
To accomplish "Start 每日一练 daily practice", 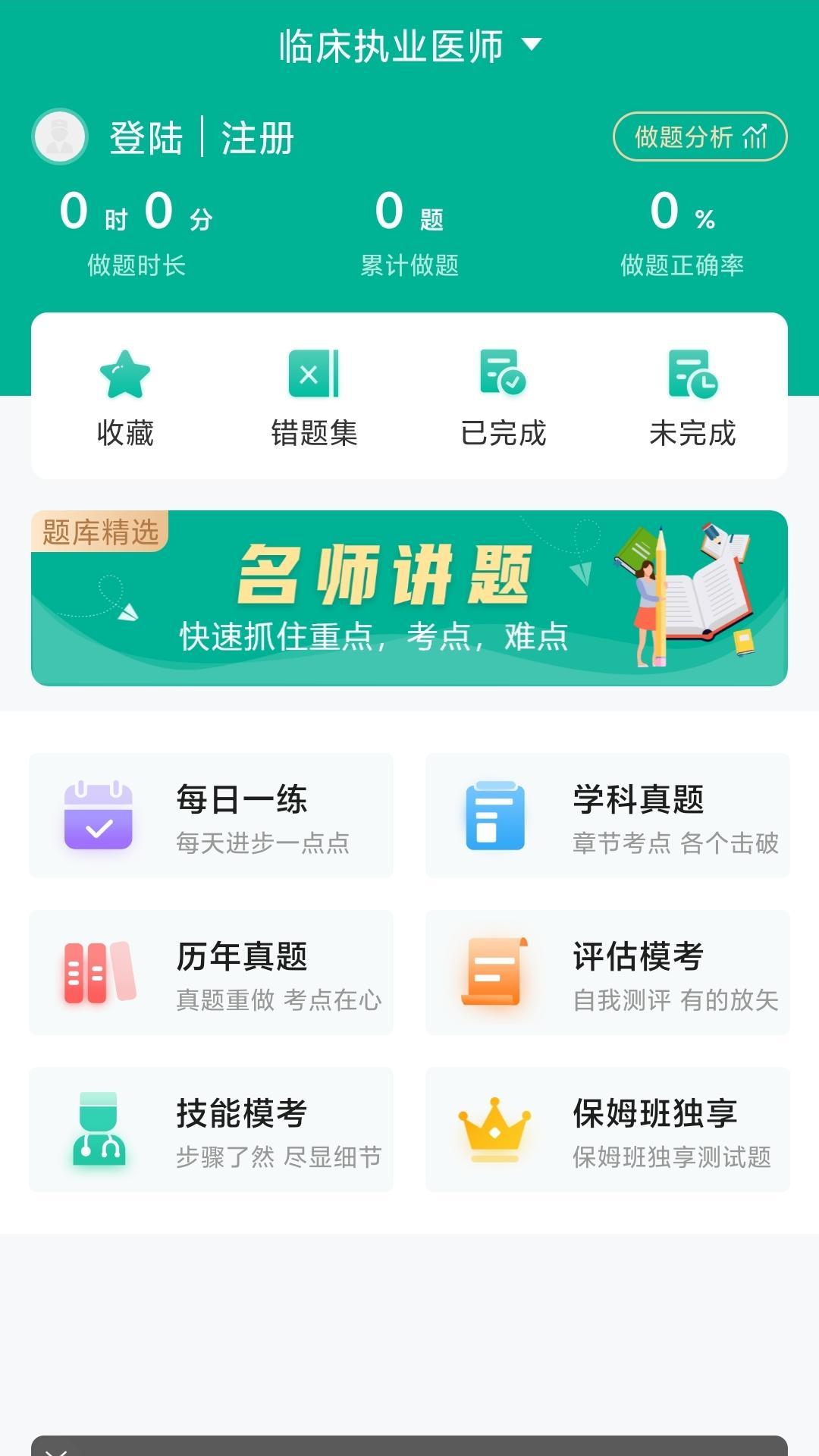I will pos(211,815).
